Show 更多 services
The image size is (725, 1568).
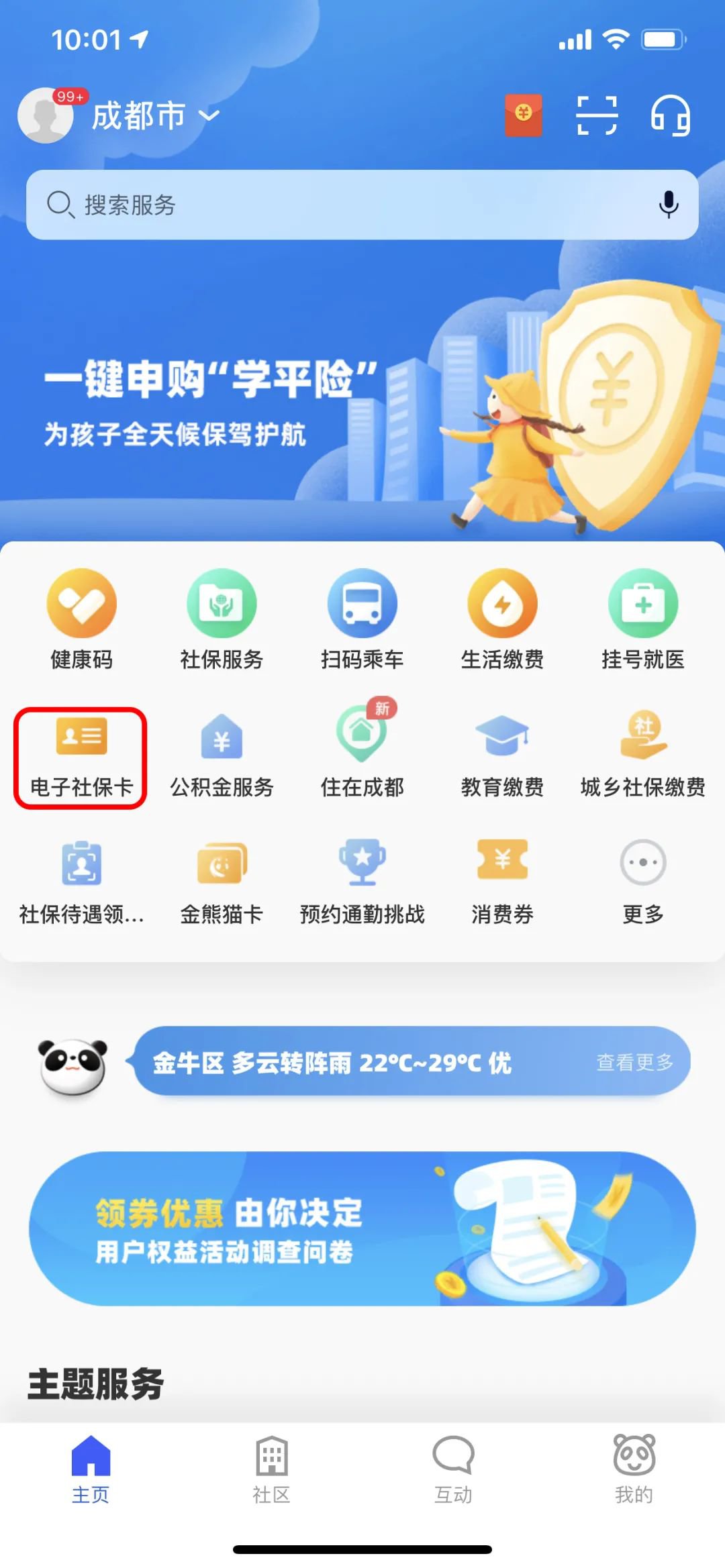[642, 880]
